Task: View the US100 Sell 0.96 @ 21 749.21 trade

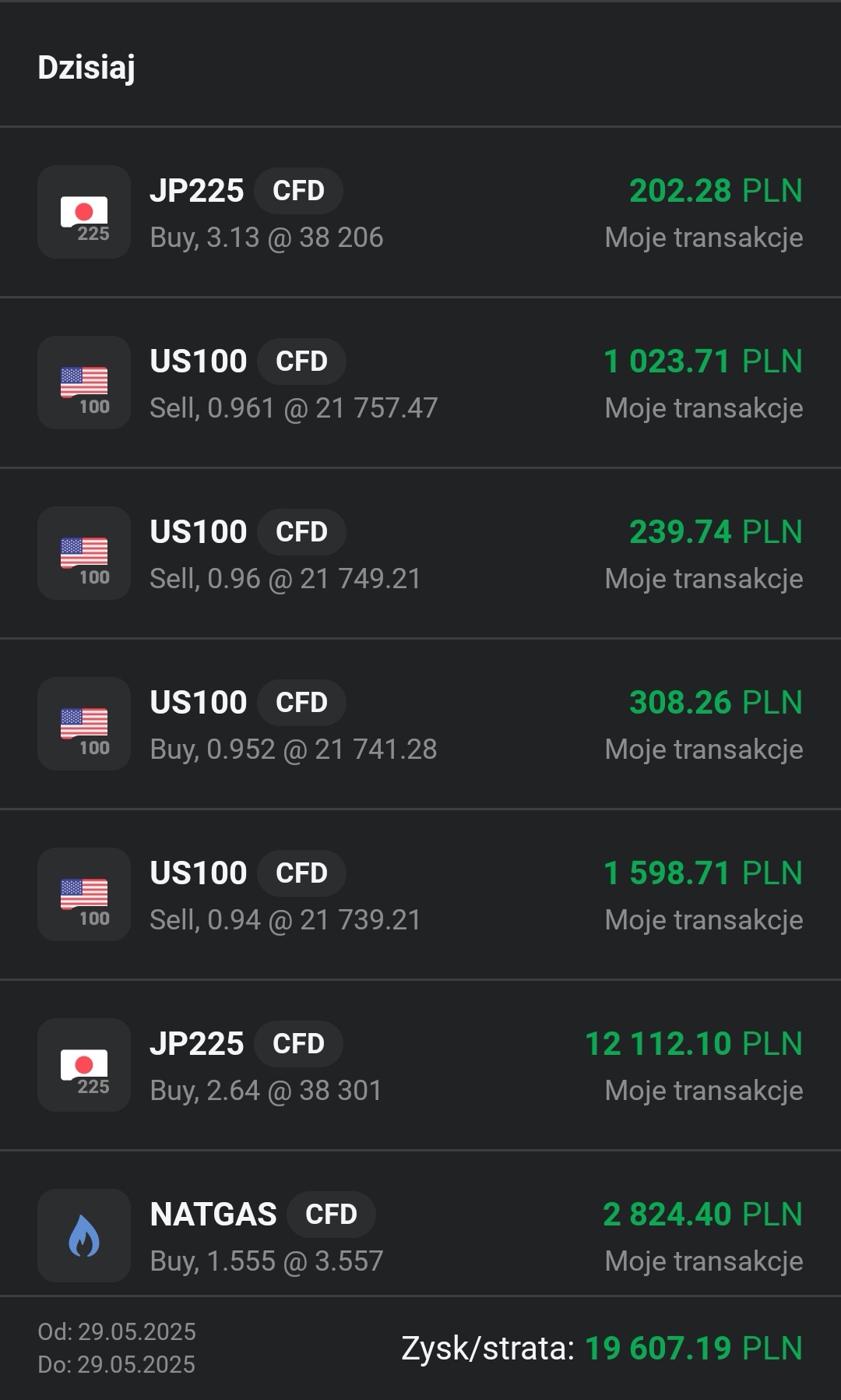Action: pyautogui.click(x=420, y=553)
